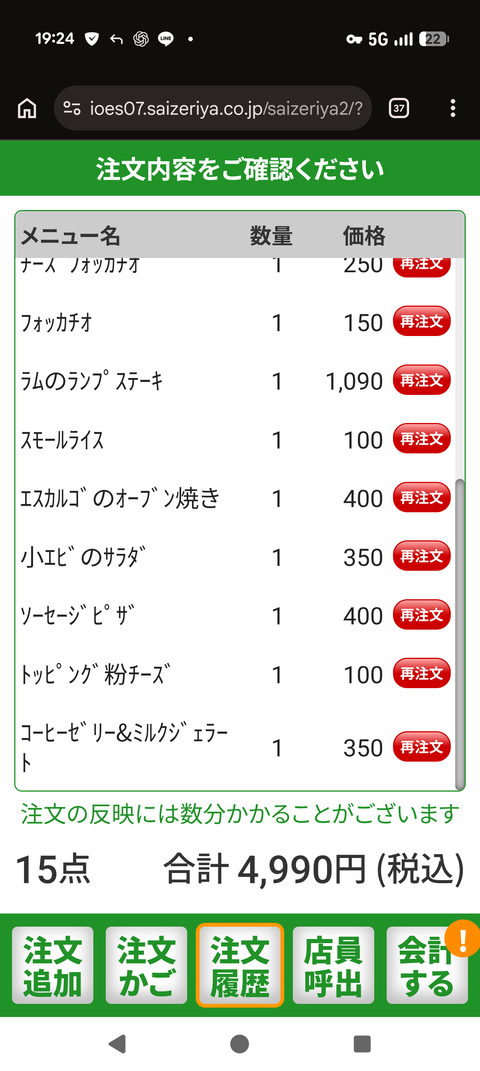This screenshot has height=1071, width=480.
Task: Reorder the スモールライス
Action: pos(421,439)
